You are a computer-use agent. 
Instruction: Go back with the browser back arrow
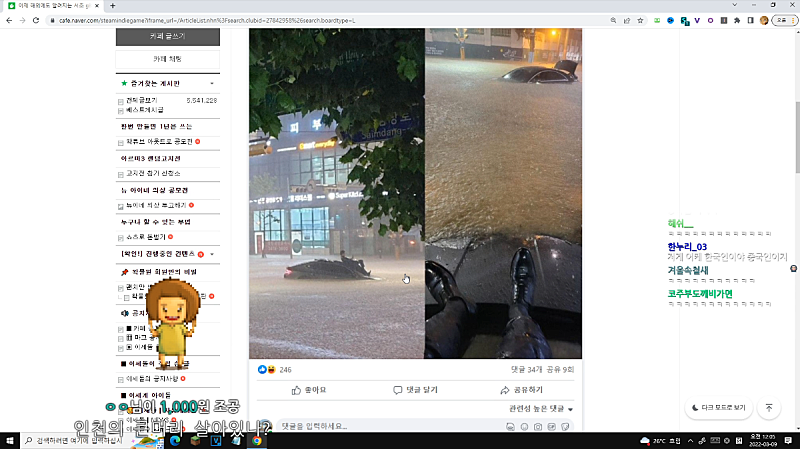(x=10, y=20)
